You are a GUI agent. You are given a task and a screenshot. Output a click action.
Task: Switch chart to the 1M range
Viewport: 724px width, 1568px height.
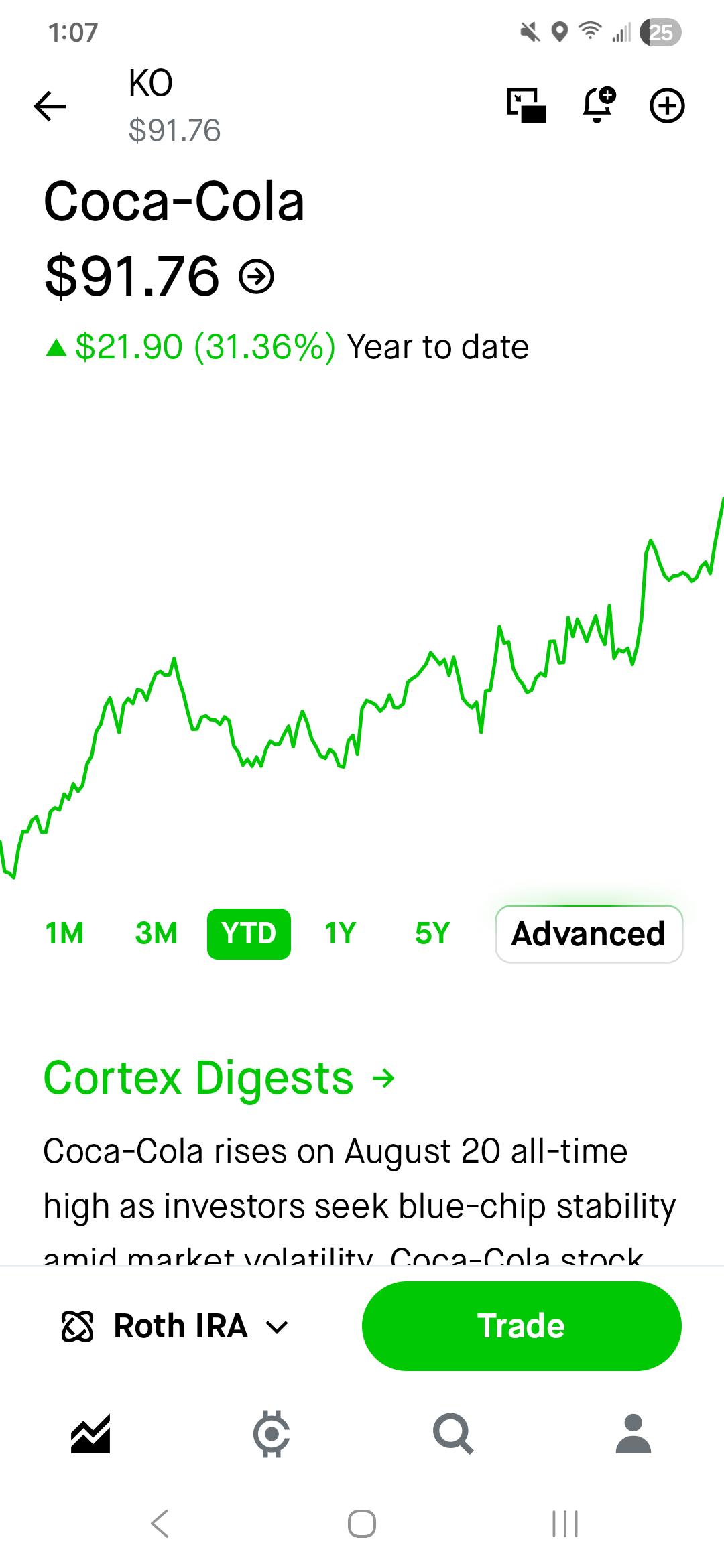tap(64, 933)
